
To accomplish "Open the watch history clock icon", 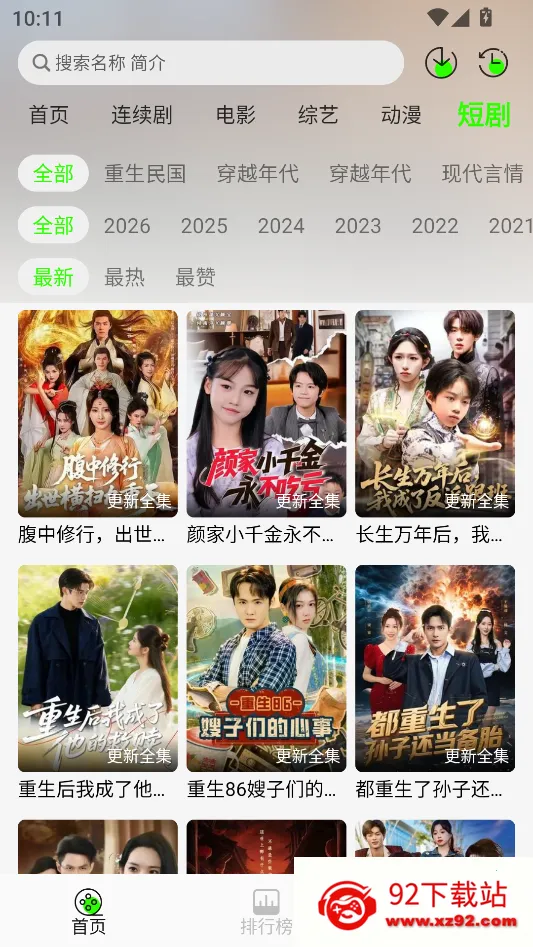I will tap(493, 63).
